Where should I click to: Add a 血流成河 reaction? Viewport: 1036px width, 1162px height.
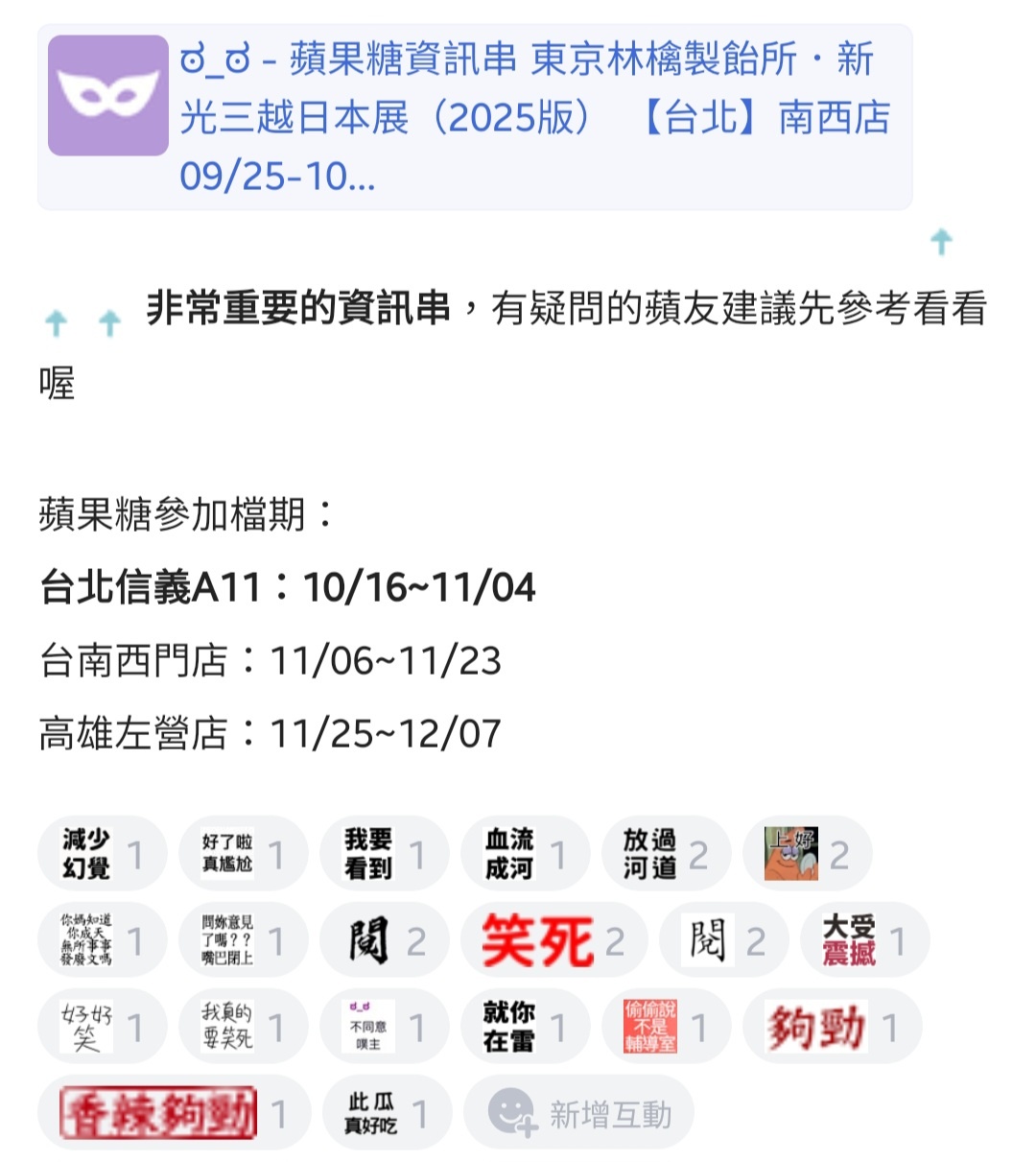tap(525, 854)
